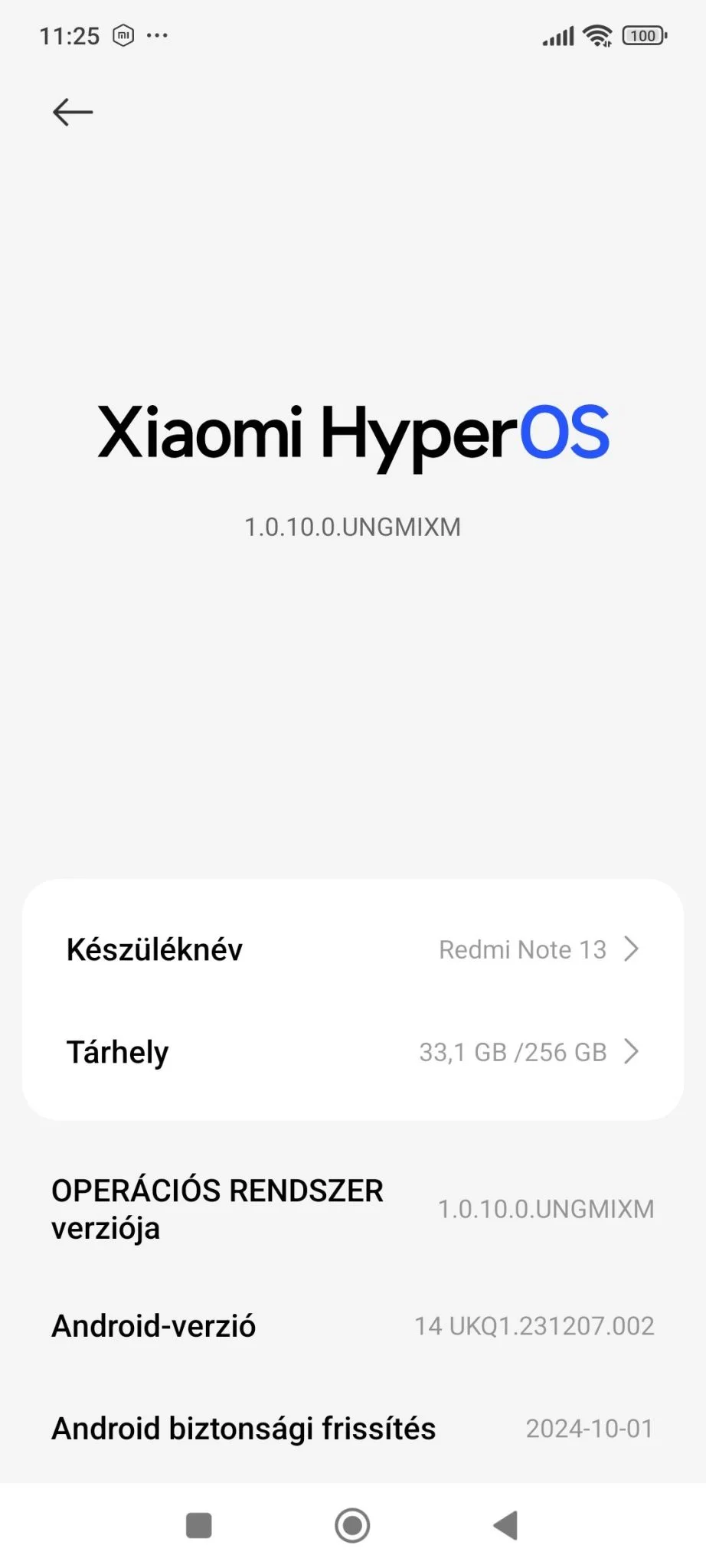Open the Készüléknév row
706x1568 pixels.
pyautogui.click(x=352, y=949)
